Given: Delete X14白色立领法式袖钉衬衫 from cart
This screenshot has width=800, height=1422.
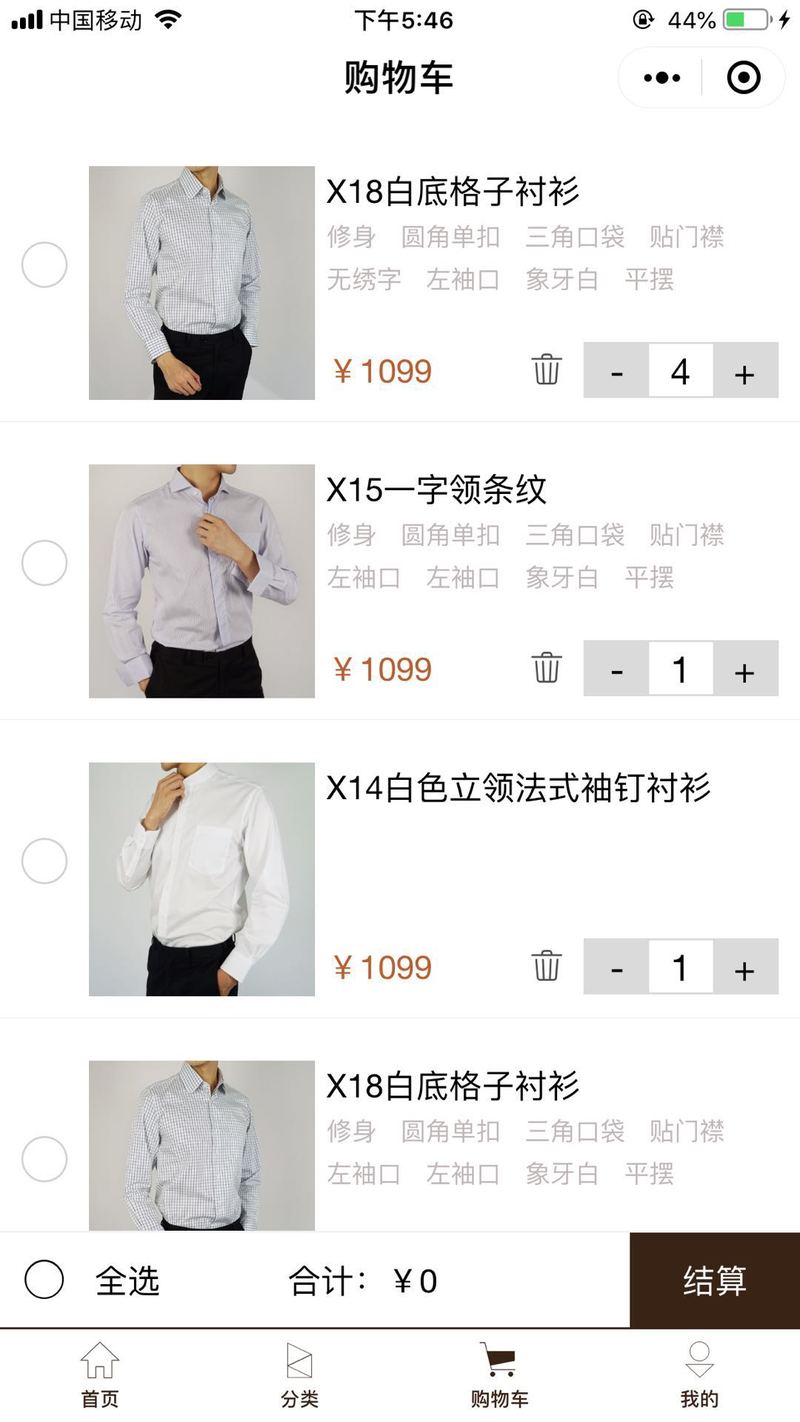Looking at the screenshot, I should click(546, 966).
